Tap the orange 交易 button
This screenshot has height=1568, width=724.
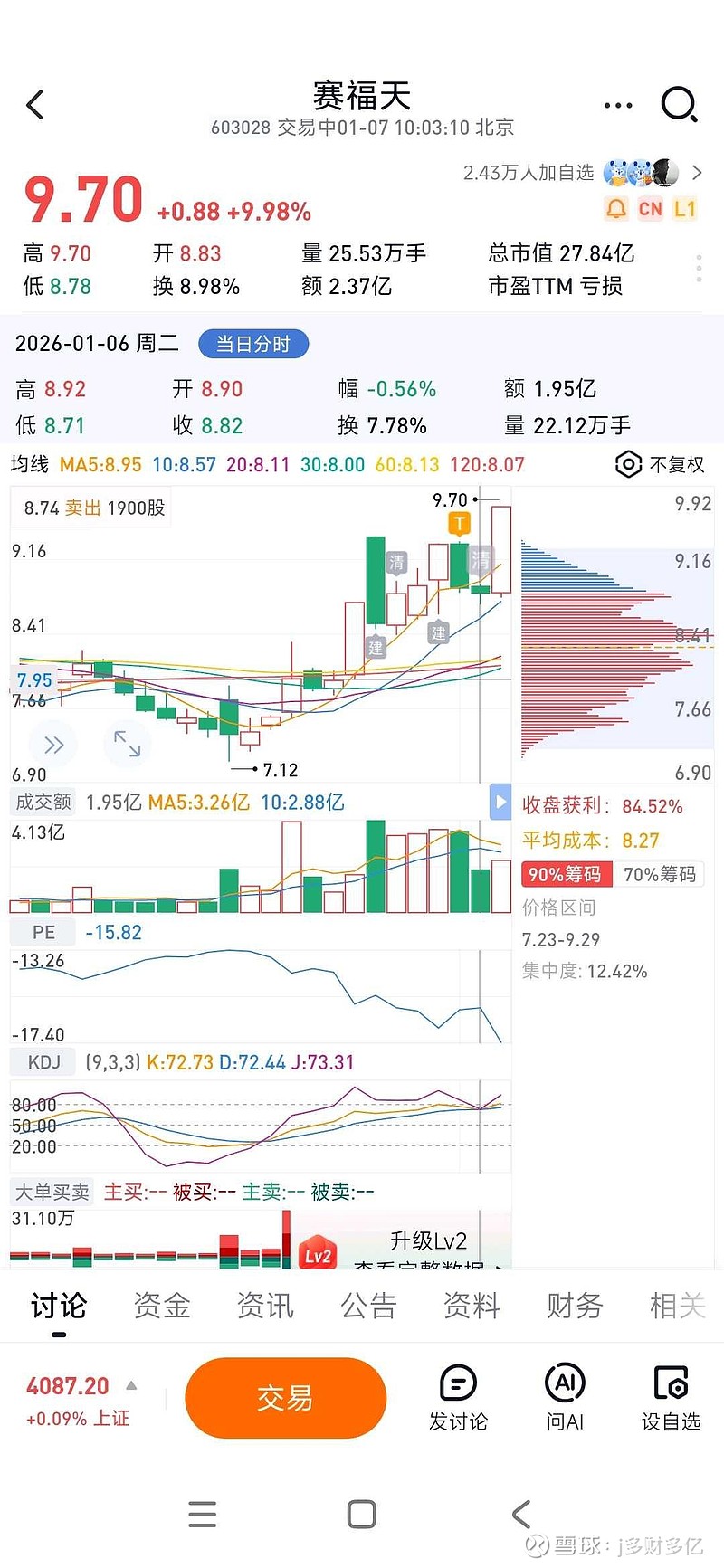[285, 1398]
